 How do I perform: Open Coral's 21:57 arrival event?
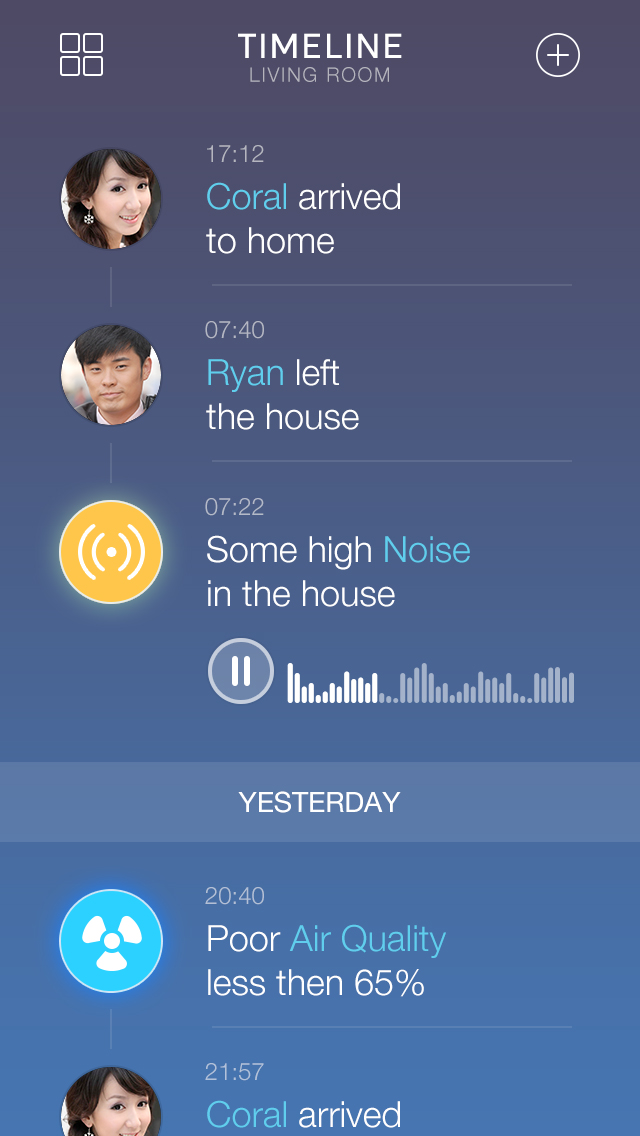tap(303, 1112)
